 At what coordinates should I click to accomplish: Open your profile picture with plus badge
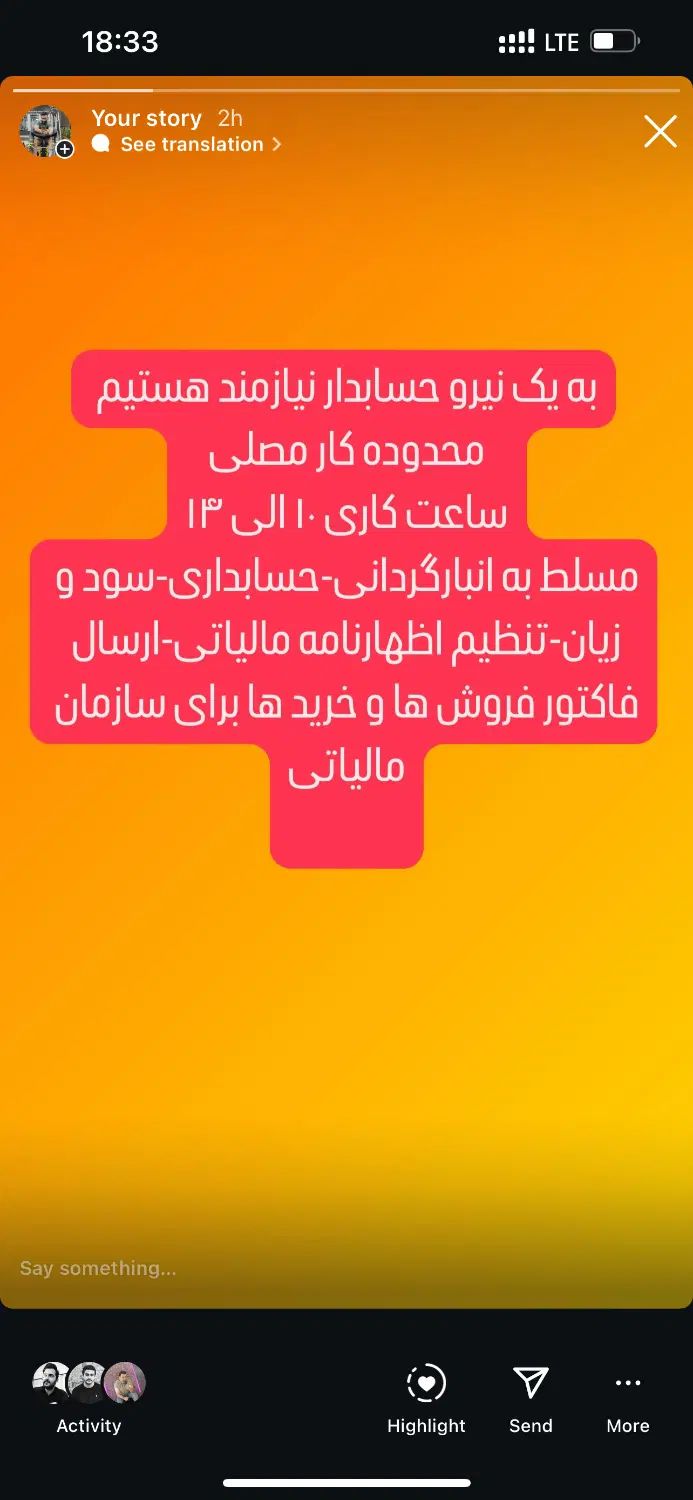coord(46,131)
